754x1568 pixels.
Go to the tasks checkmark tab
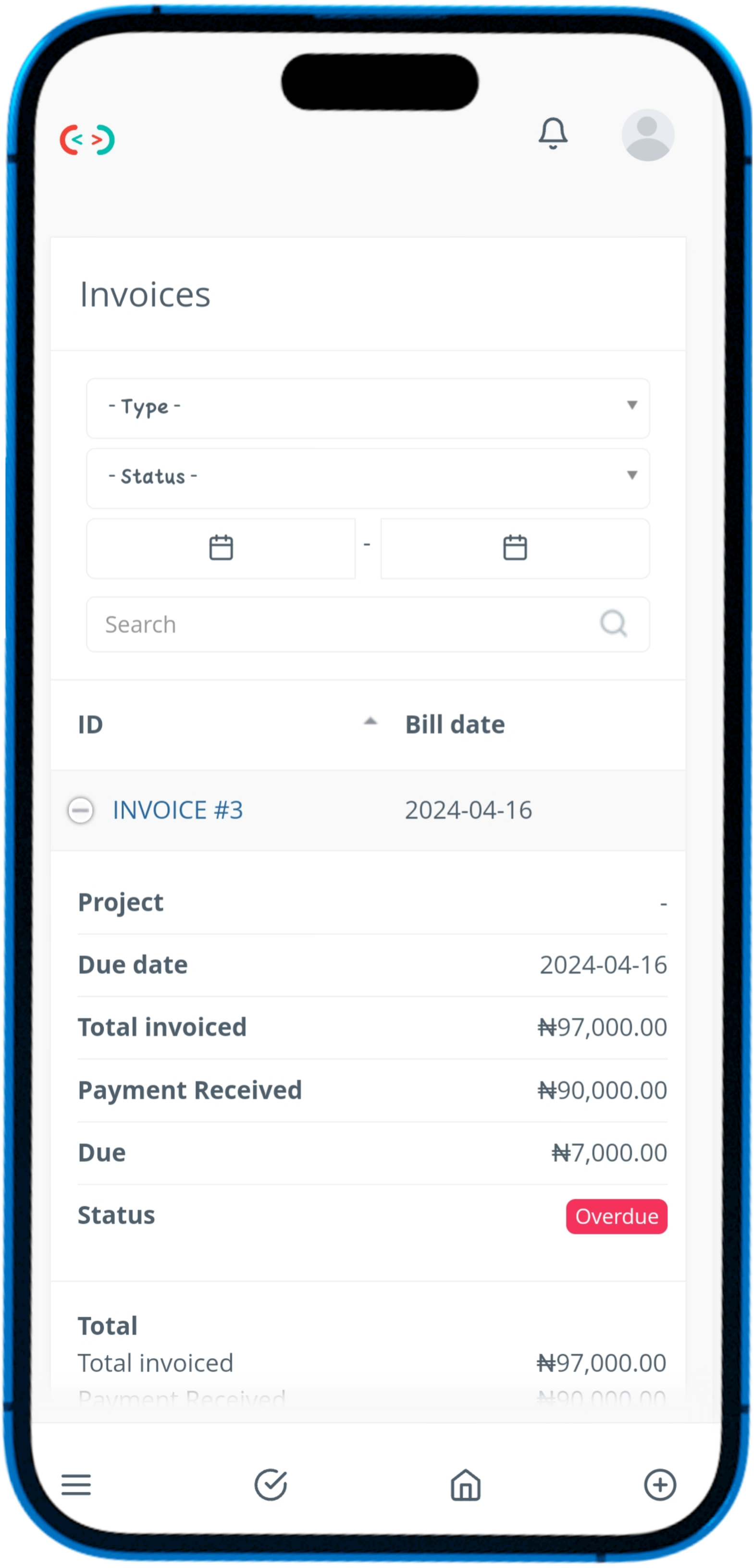[271, 1484]
